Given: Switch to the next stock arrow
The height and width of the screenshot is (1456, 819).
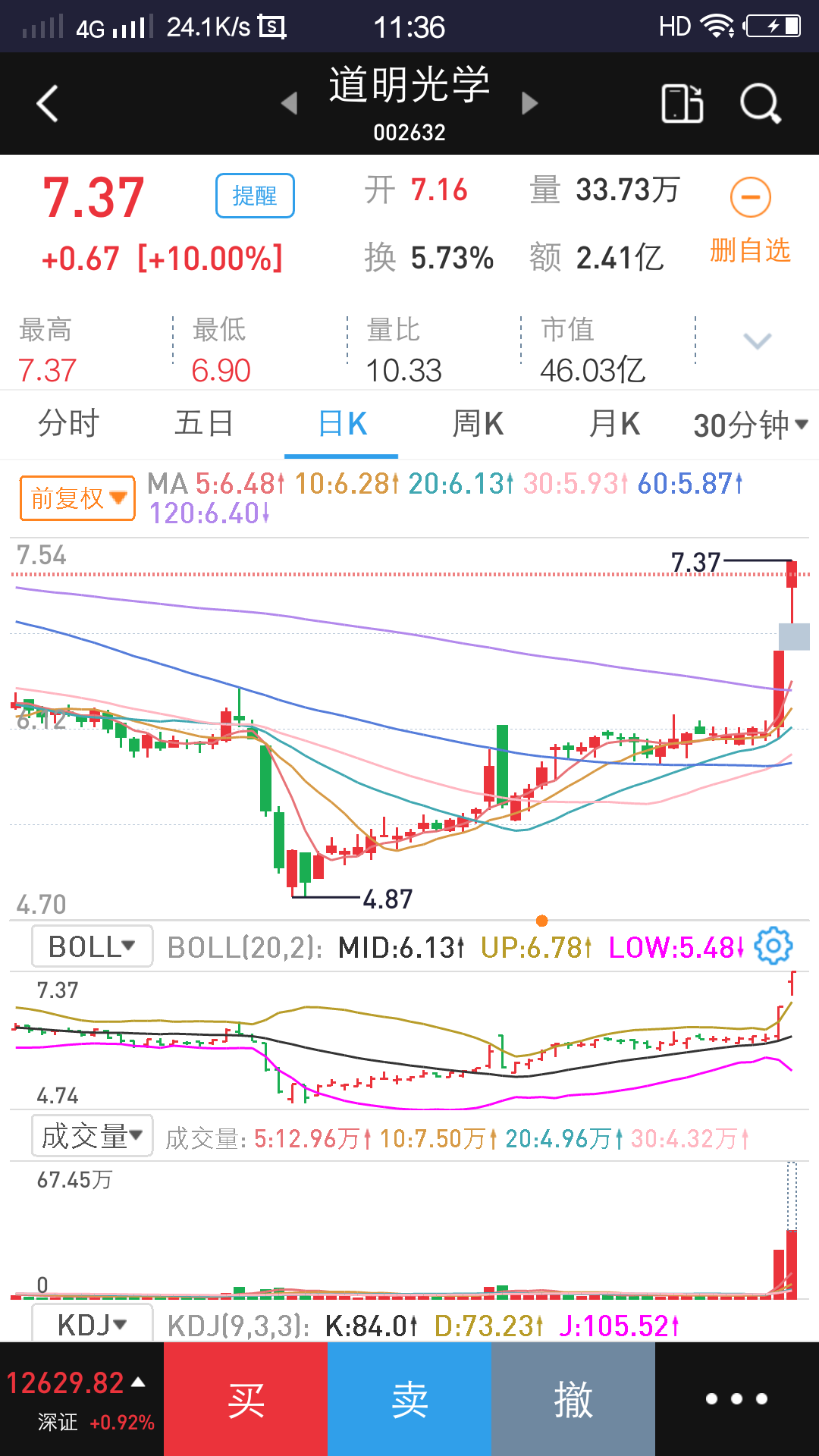Looking at the screenshot, I should point(530,103).
